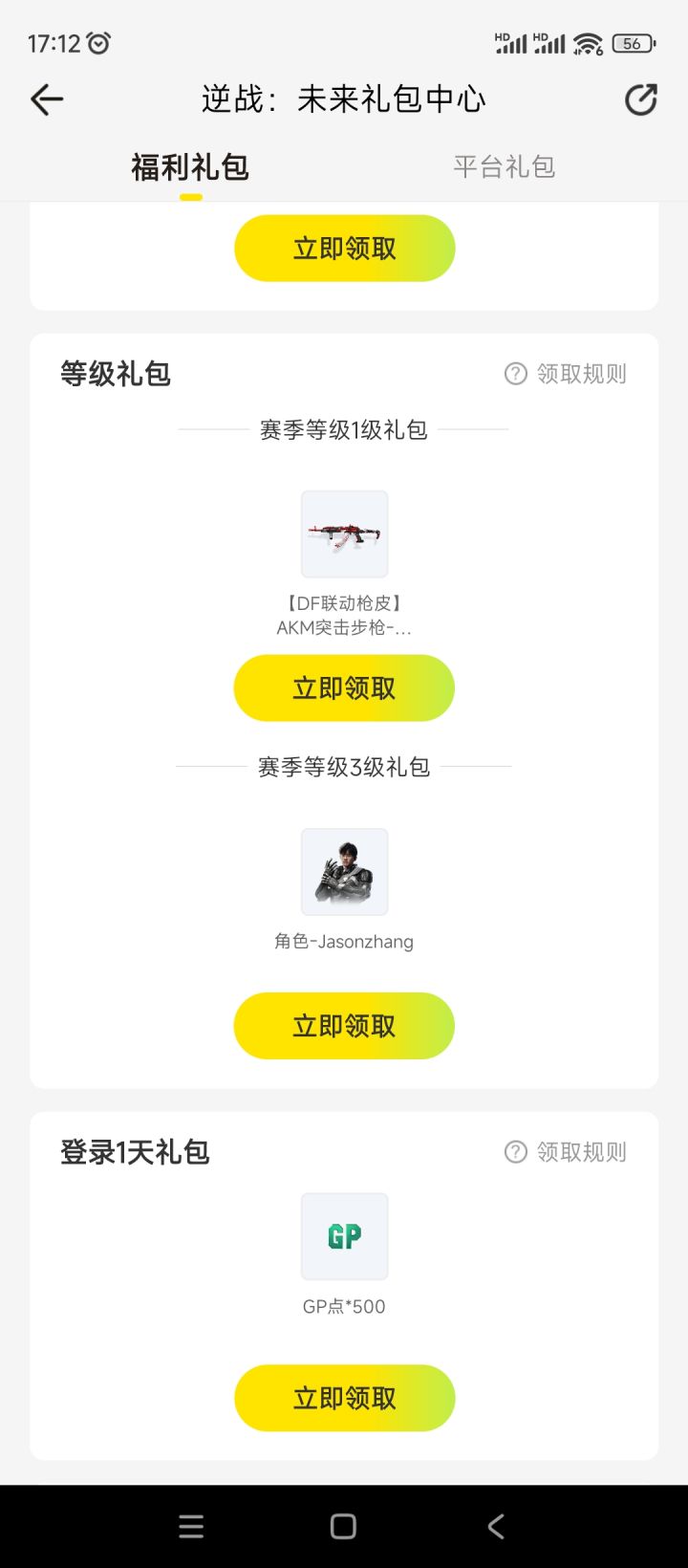This screenshot has width=688, height=1568.
Task: Open the question mark icon beside 等级礼包 rules
Action: 515,374
